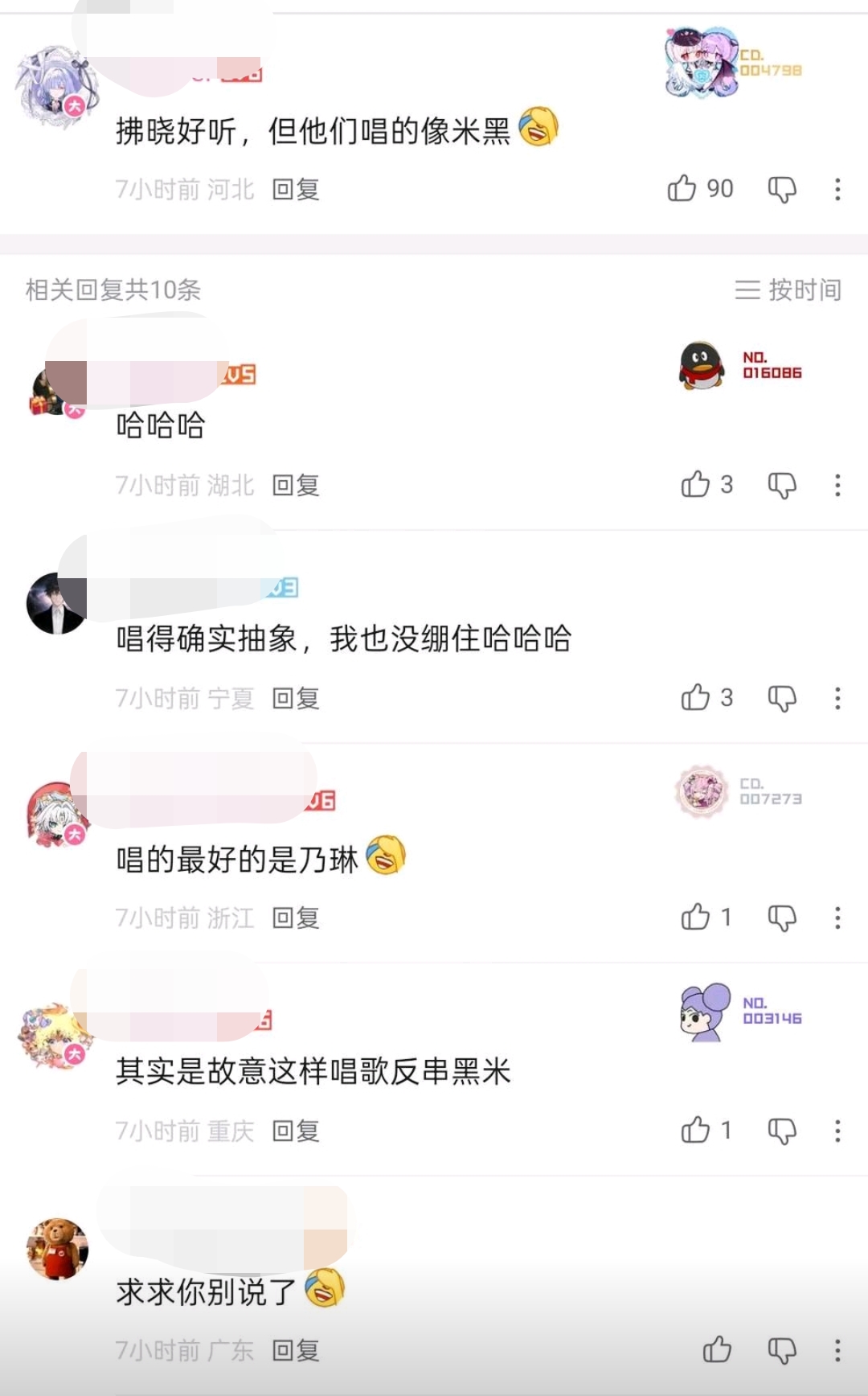Reply to the 重庆 comment about 反串黑米
This screenshot has width=868, height=1396.
click(296, 1131)
